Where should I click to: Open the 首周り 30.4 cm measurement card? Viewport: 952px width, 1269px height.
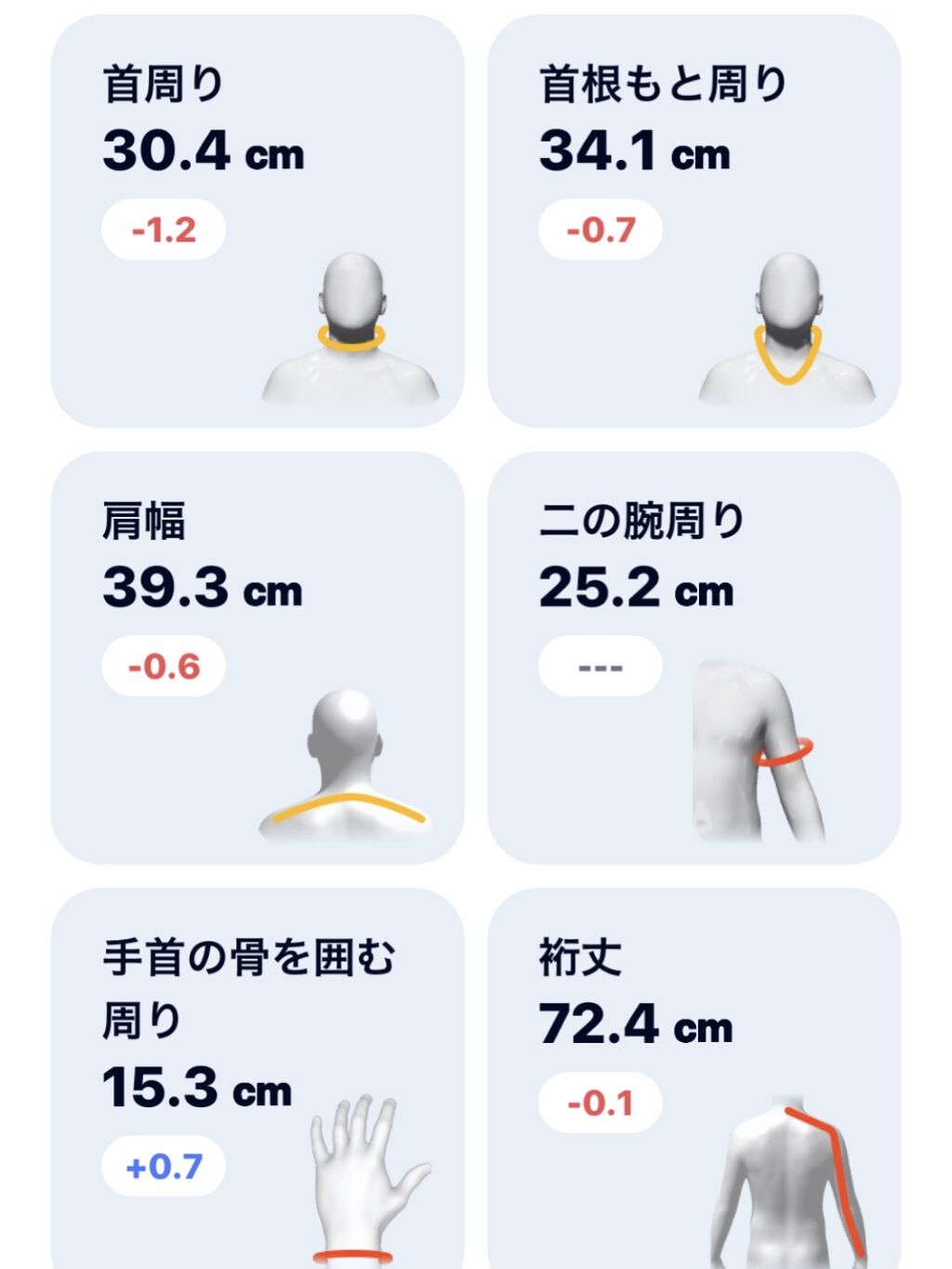(x=257, y=221)
